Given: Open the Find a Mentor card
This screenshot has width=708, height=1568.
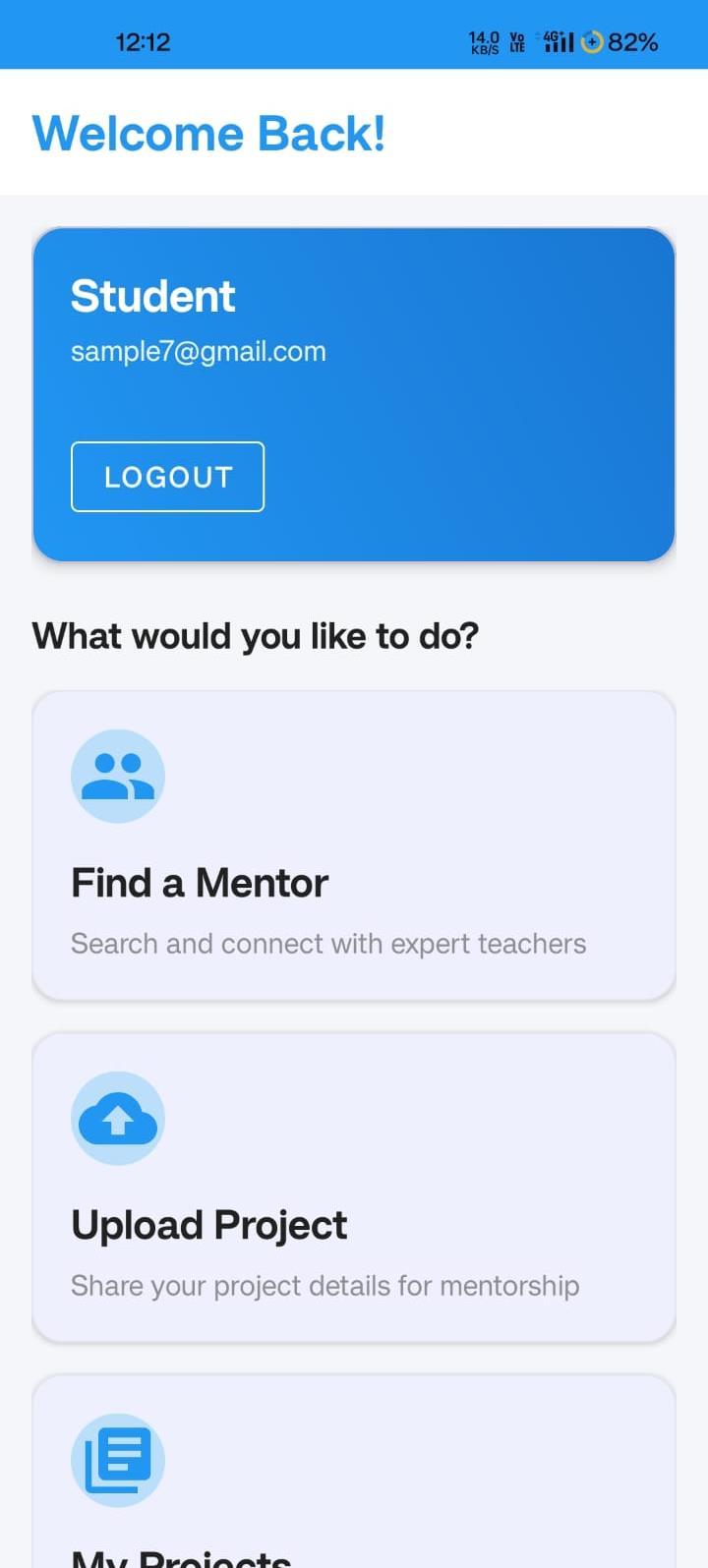Looking at the screenshot, I should pos(353,845).
